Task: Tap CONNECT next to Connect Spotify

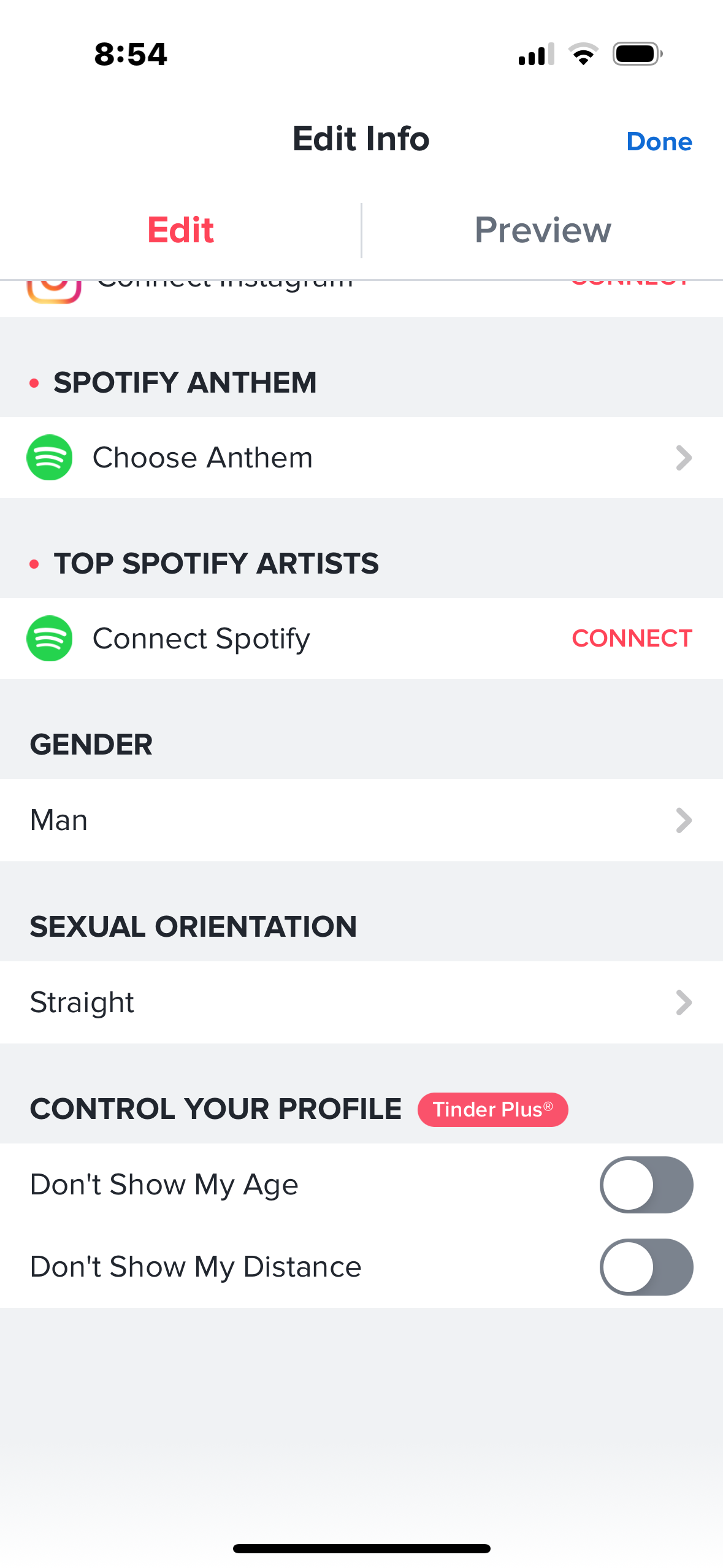Action: (x=632, y=639)
